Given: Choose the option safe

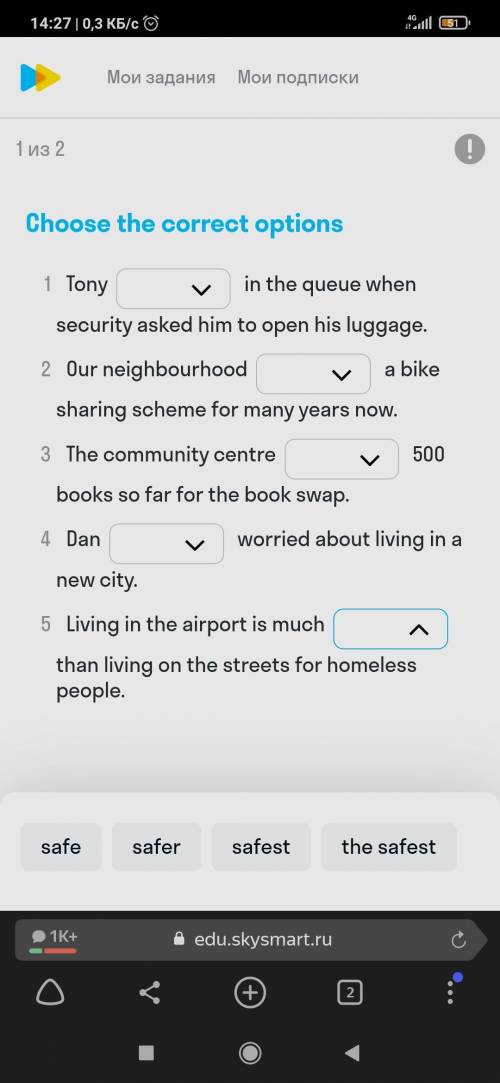Looking at the screenshot, I should pos(61,847).
